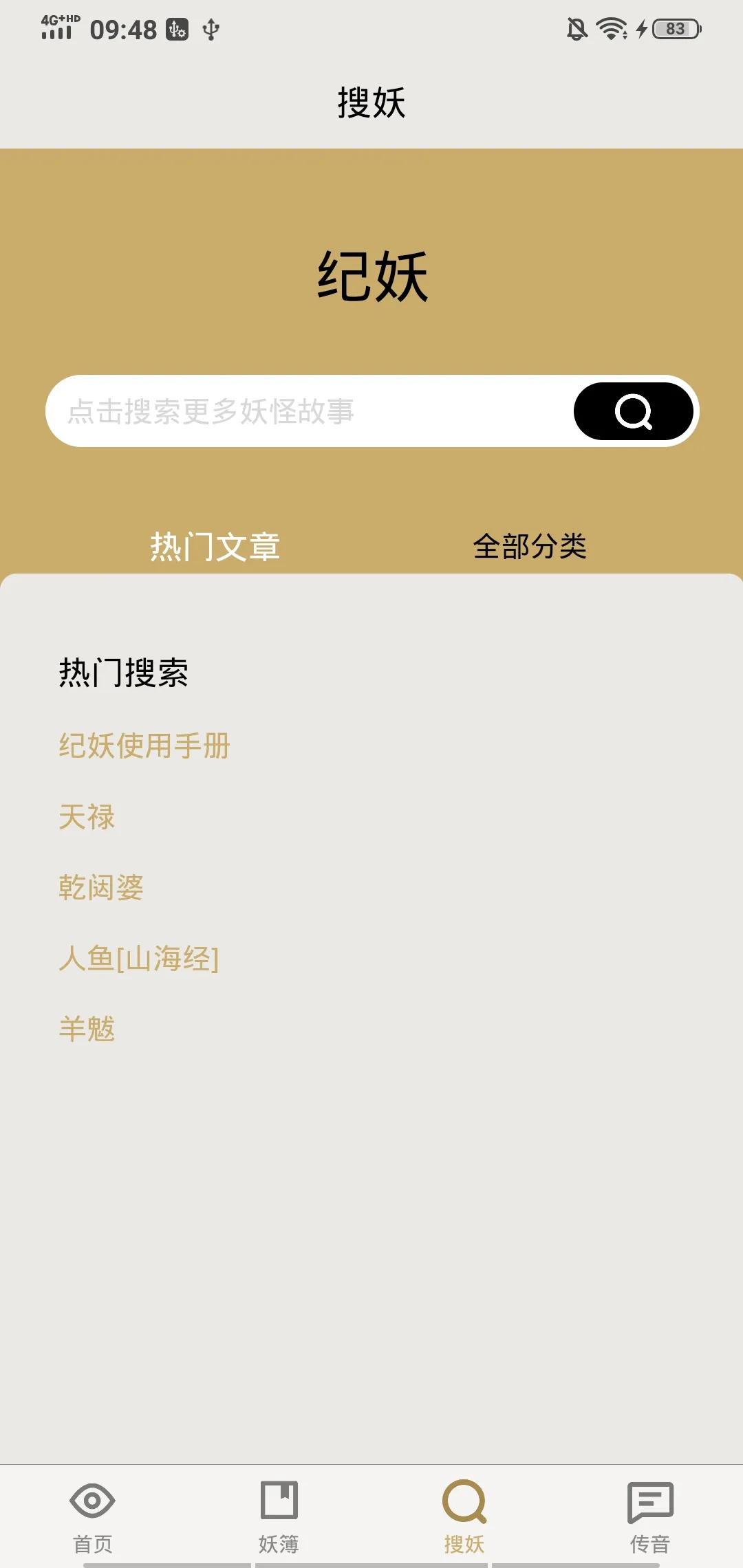The height and width of the screenshot is (1568, 743).
Task: Open hot search 天禄
Action: click(x=87, y=817)
